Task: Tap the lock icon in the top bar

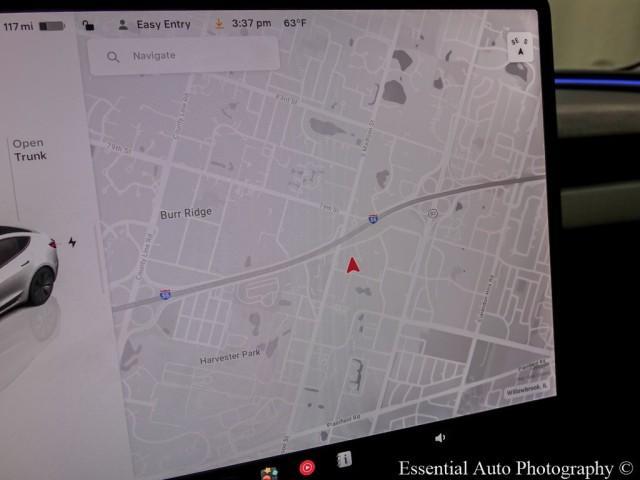Action: point(89,25)
